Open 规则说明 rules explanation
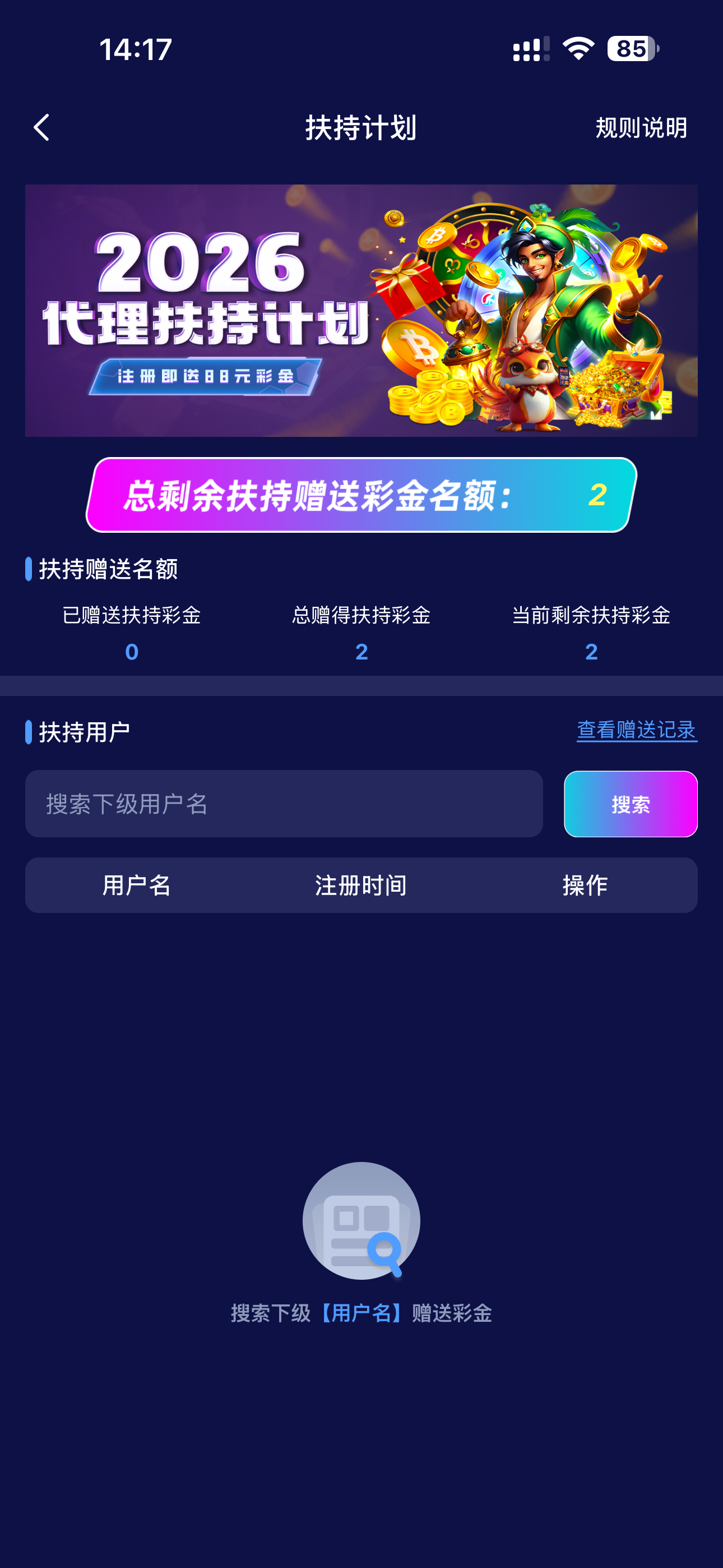 tap(641, 128)
